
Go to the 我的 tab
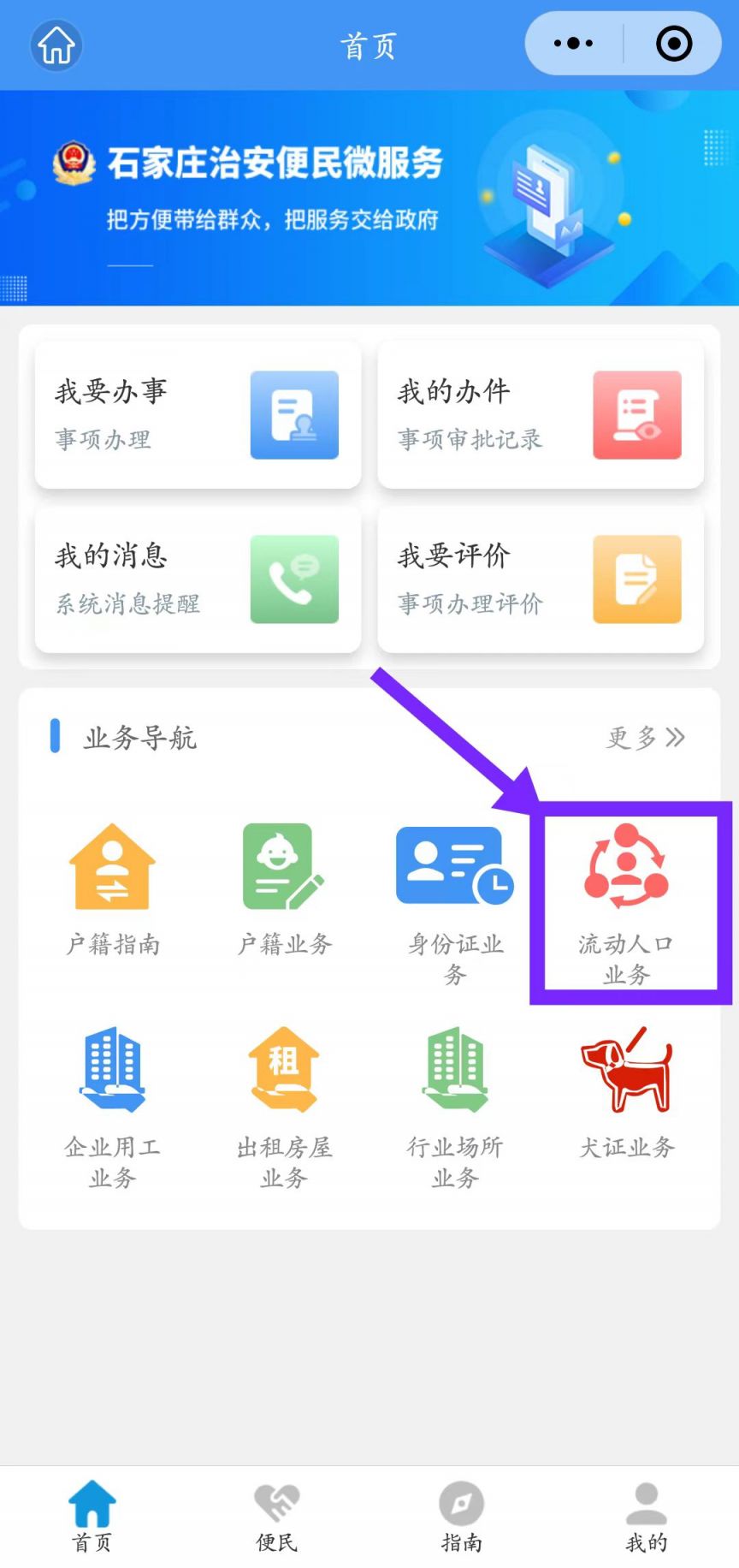pyautogui.click(x=647, y=1517)
